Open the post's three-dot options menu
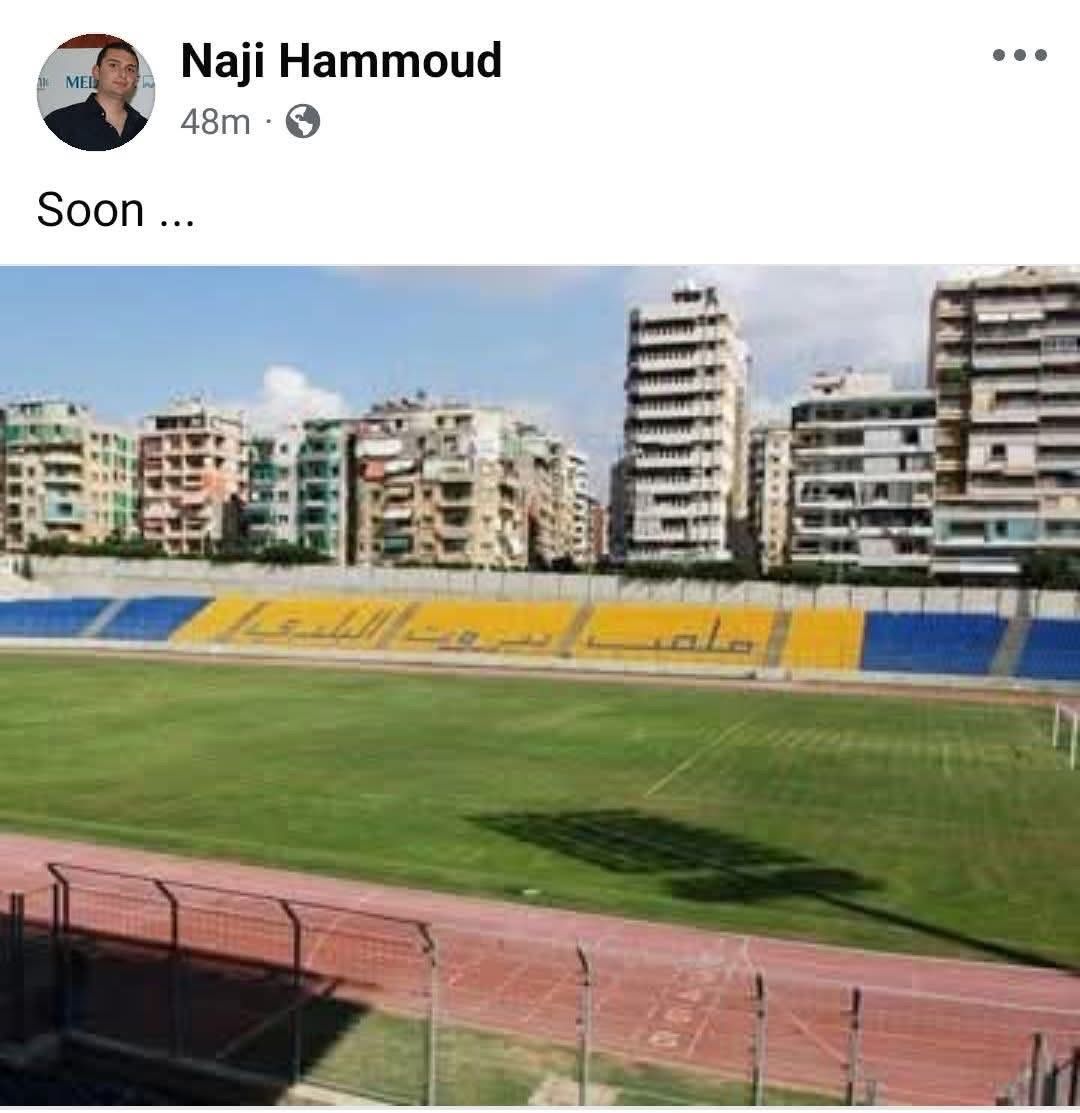This screenshot has height=1113, width=1080. 1019,55
